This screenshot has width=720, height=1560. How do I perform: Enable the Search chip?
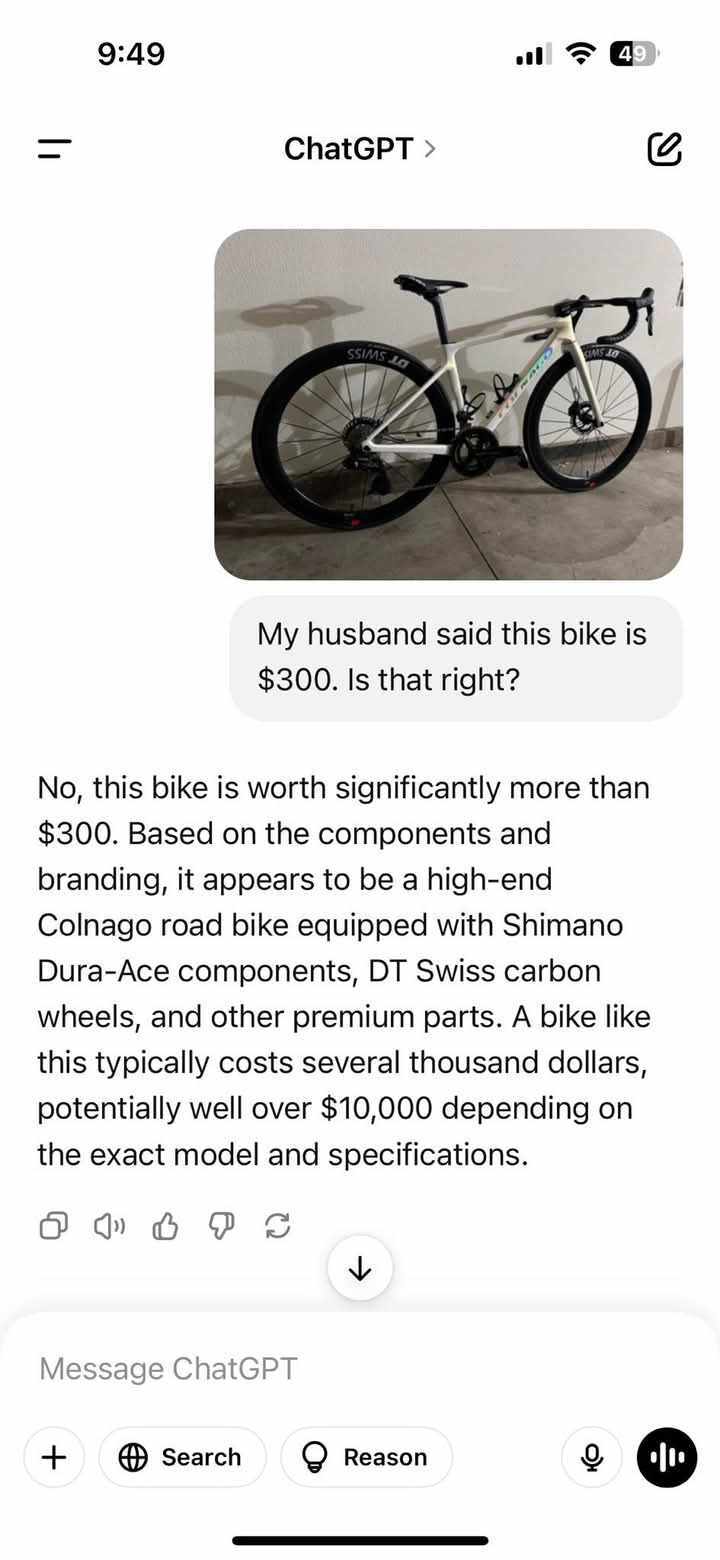[x=182, y=1457]
